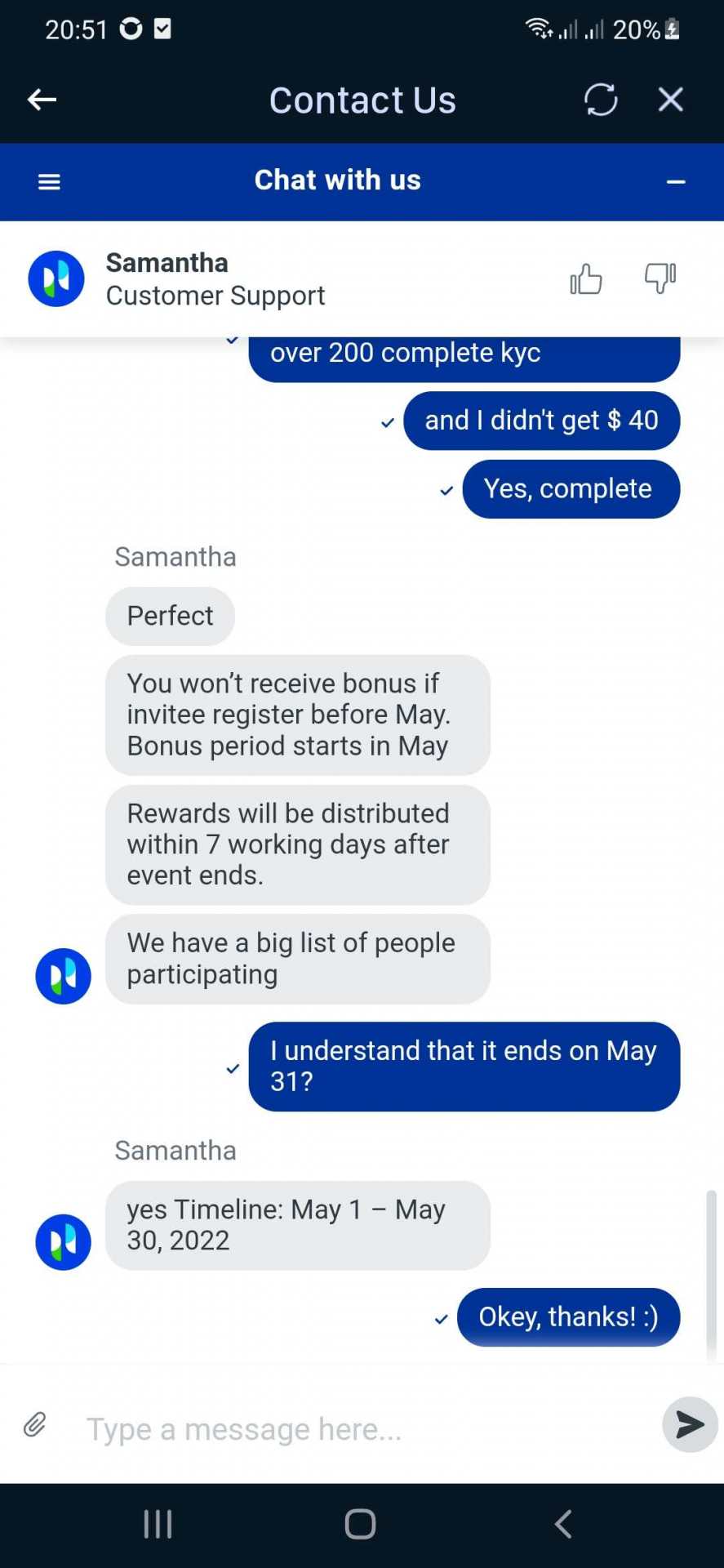Refresh the Contact Us page
This screenshot has width=724, height=1568.
(601, 100)
